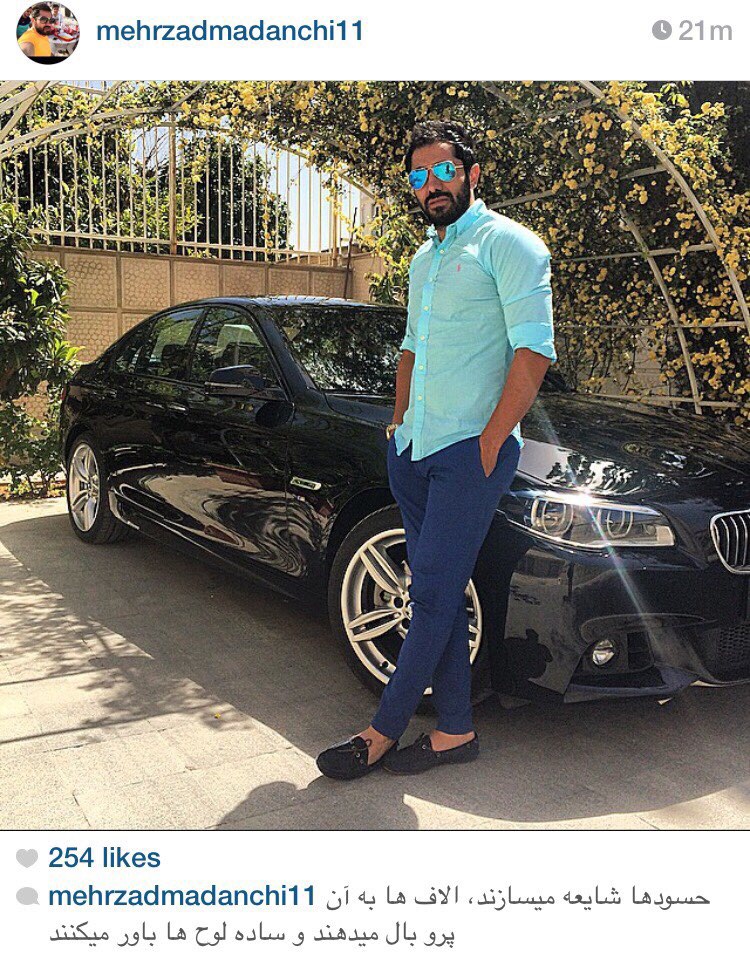This screenshot has height=953, width=750.
Task: View the 254 likes list
Action: pos(104,858)
